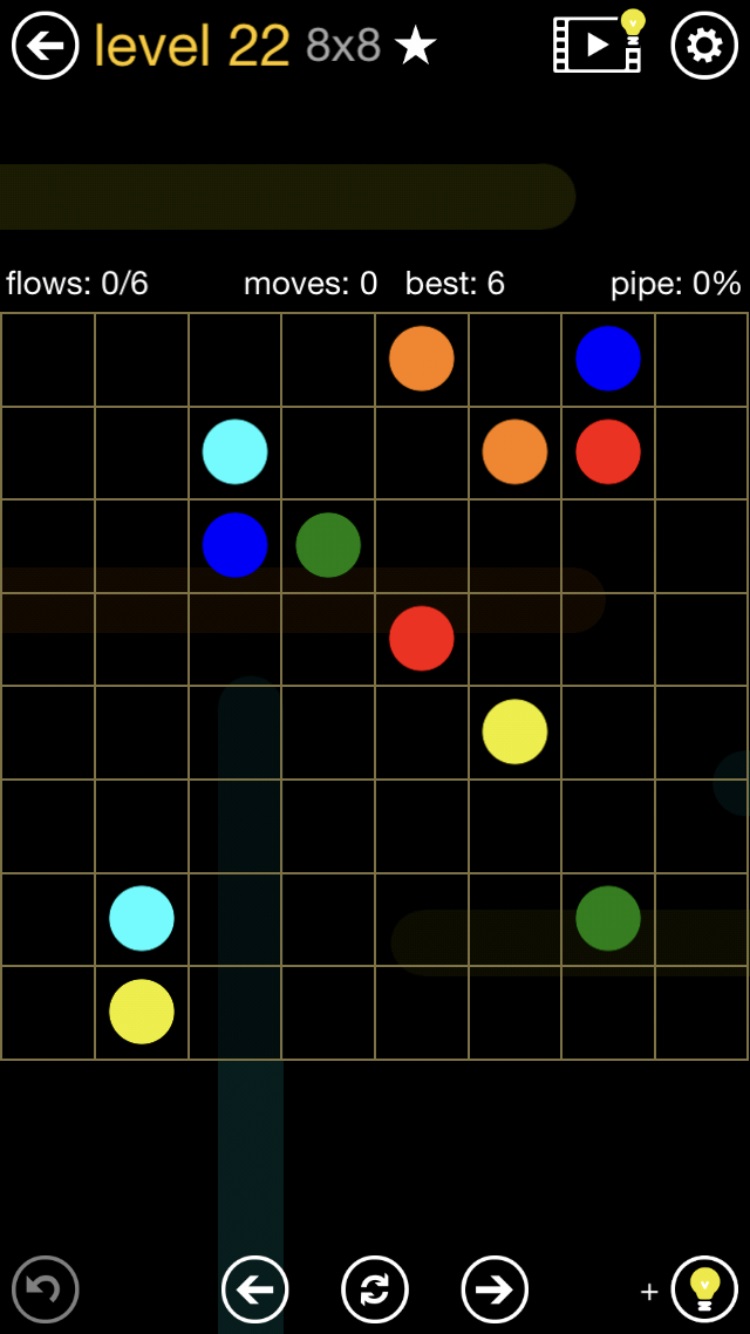Restart the current level
This screenshot has width=750, height=1334.
point(374,1289)
